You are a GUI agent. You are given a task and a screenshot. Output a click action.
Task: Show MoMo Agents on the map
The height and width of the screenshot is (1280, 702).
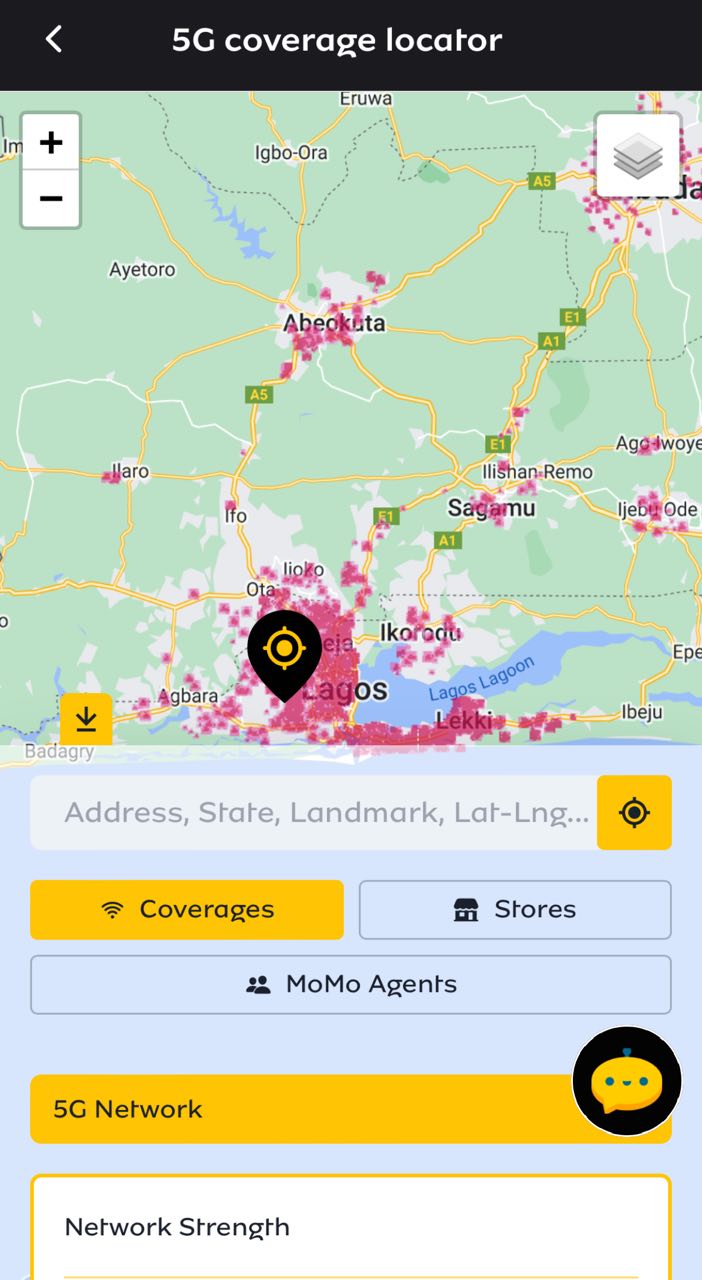click(351, 984)
